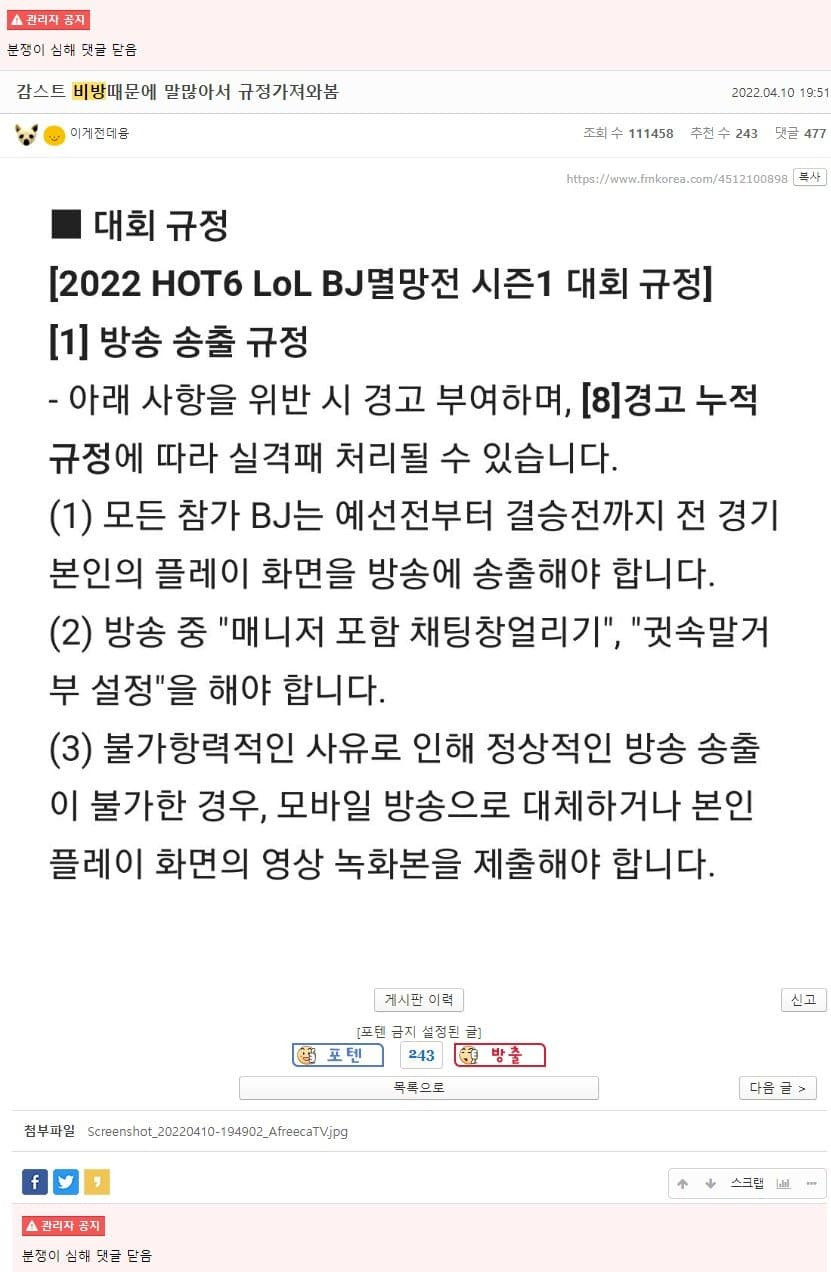Open author 이게전데용's profile
This screenshot has height=1272, width=831.
[99, 133]
